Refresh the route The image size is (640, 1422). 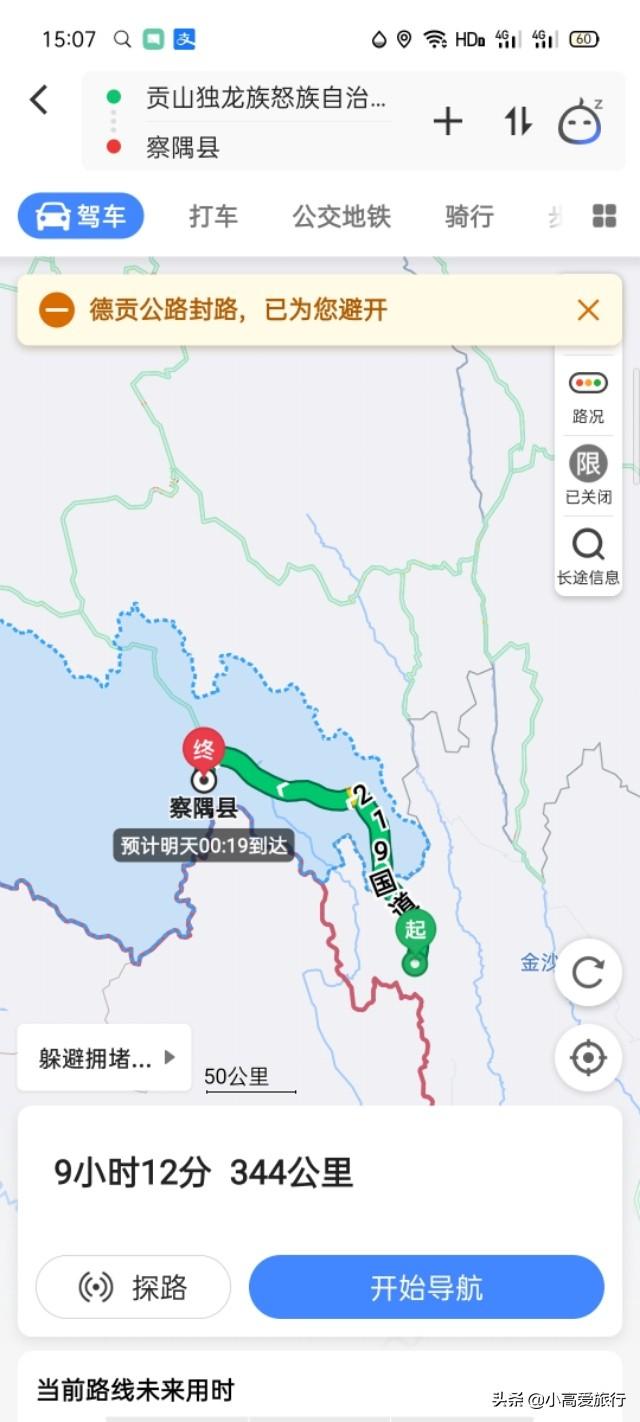[x=588, y=973]
